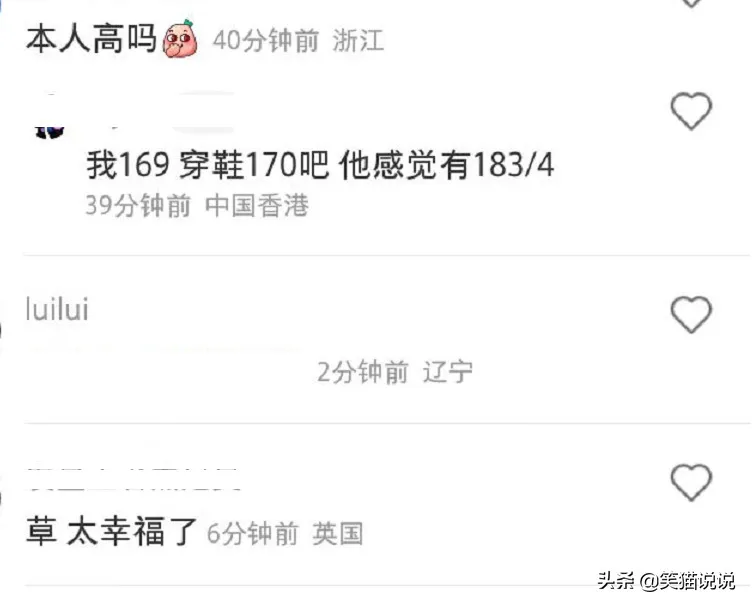Like the comment mentioning 169 穿鞋170吧
Viewport: 752px width, 607px height.
tap(690, 111)
